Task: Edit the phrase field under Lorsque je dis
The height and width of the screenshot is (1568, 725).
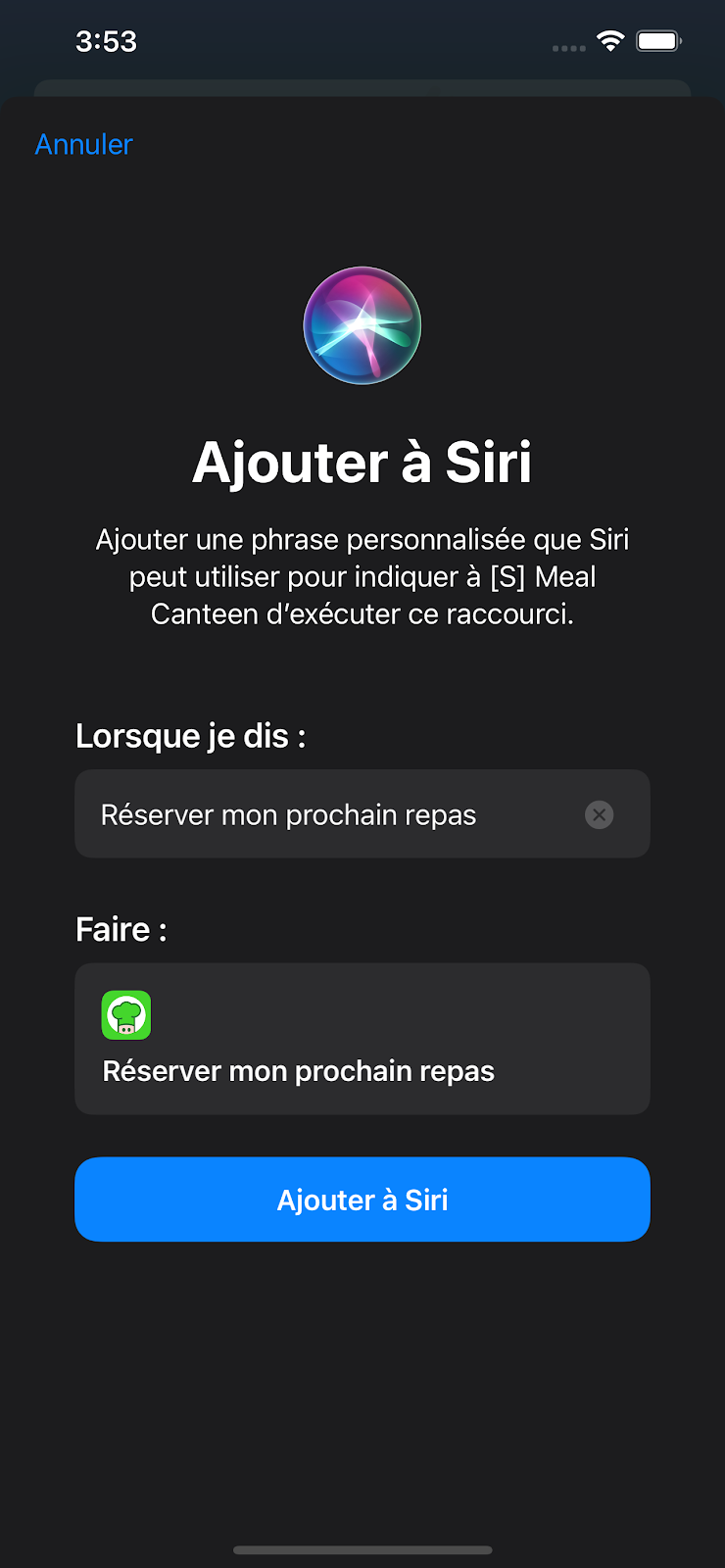Action: pos(323,814)
